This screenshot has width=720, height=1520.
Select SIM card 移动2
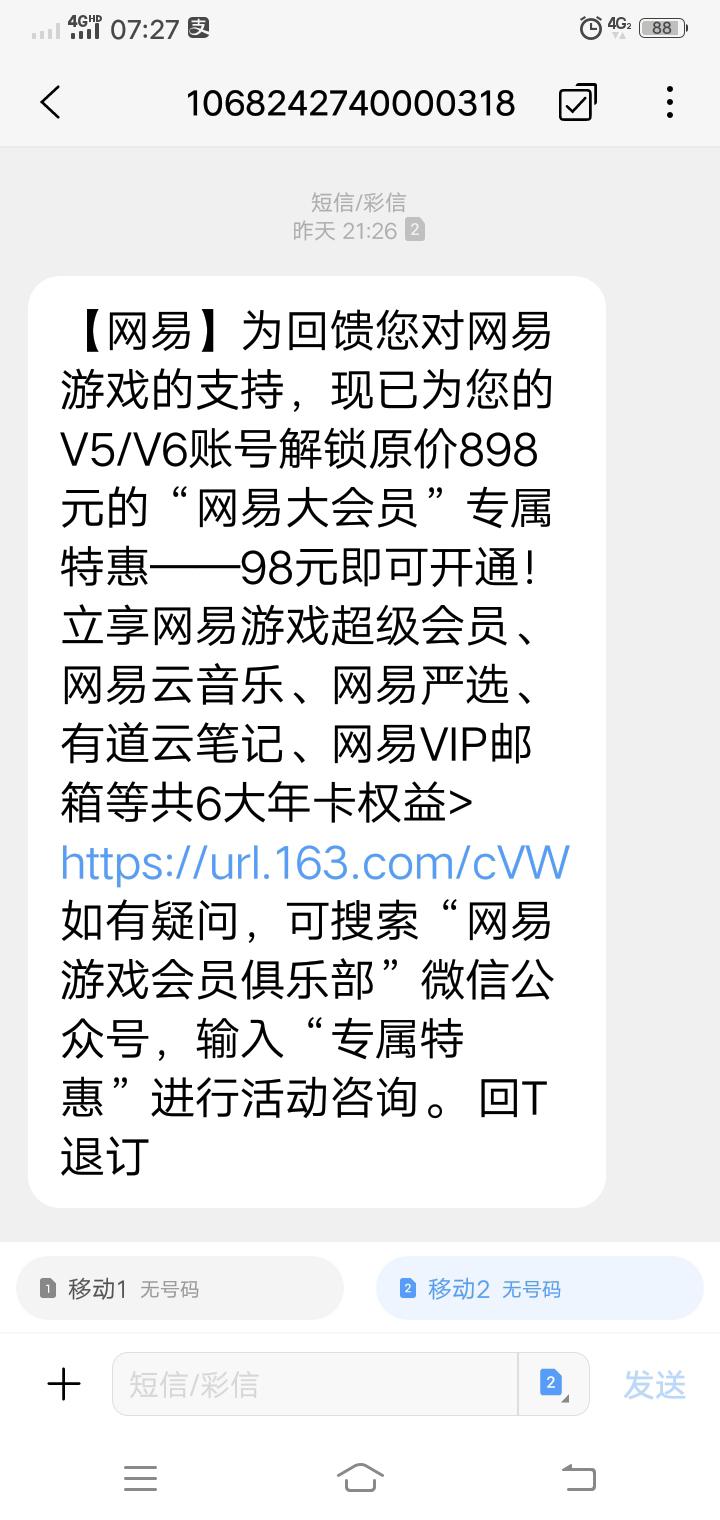(540, 1288)
